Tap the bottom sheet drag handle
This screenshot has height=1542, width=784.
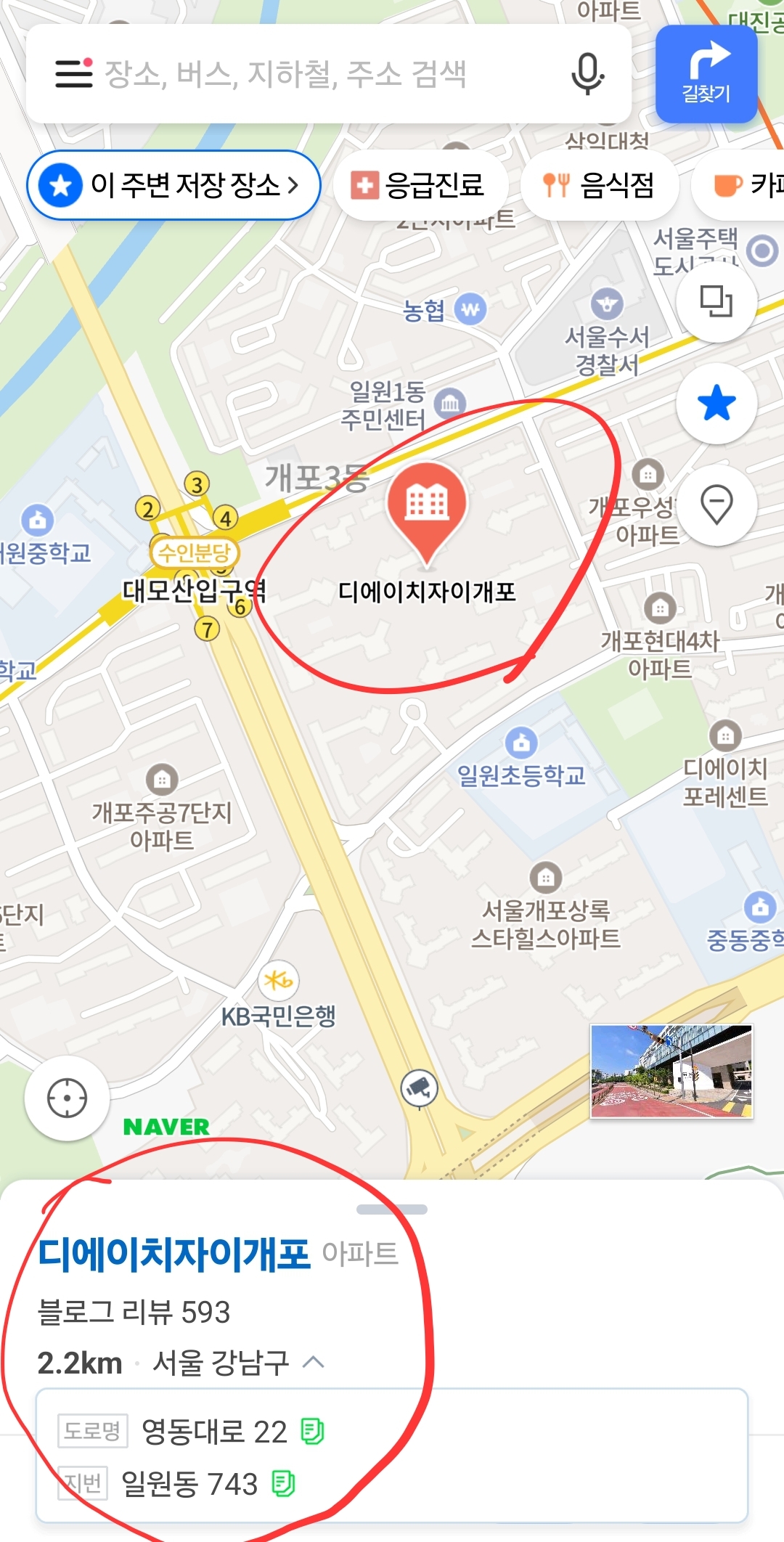392,1209
